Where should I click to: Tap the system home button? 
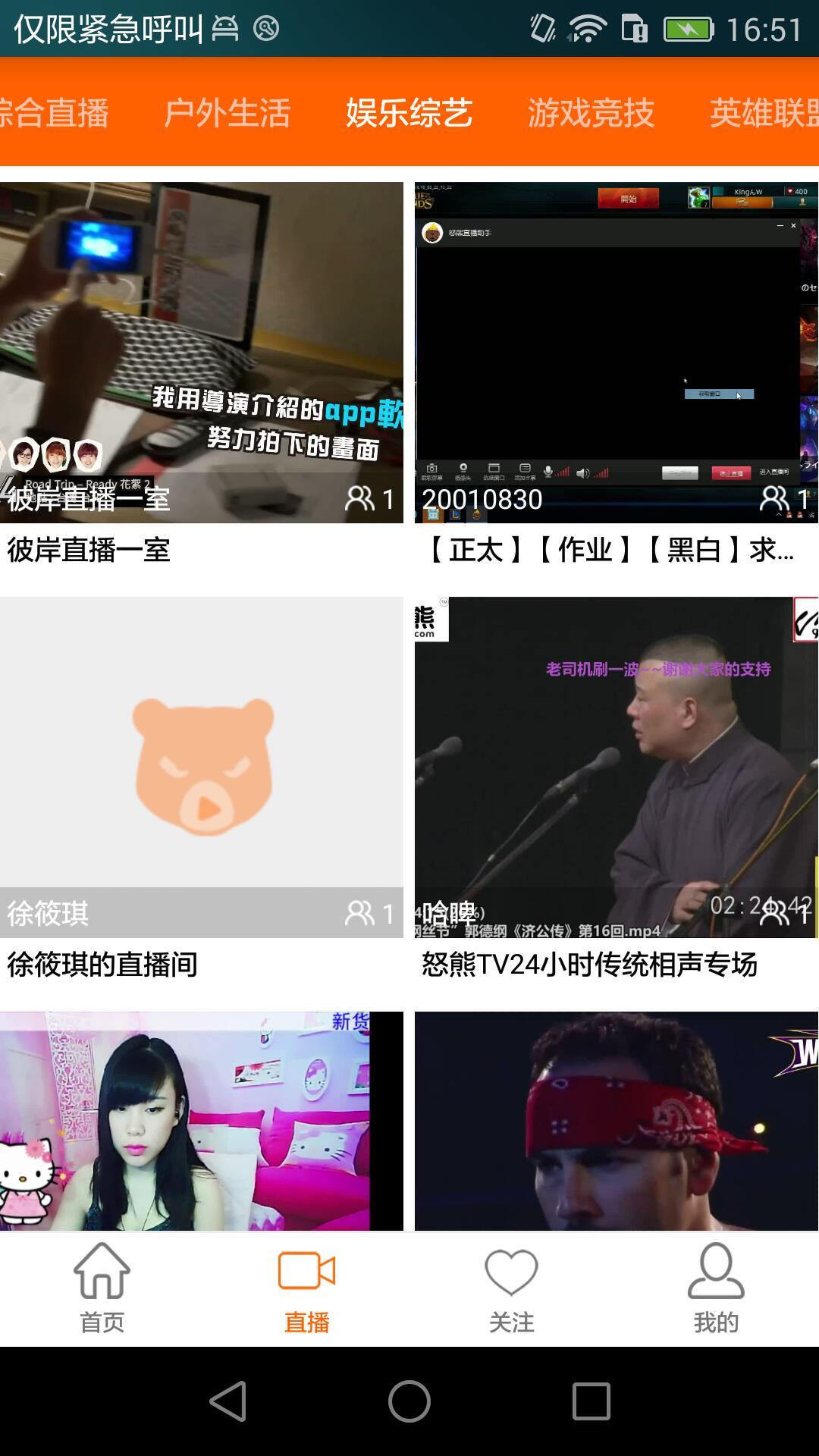[x=409, y=1401]
